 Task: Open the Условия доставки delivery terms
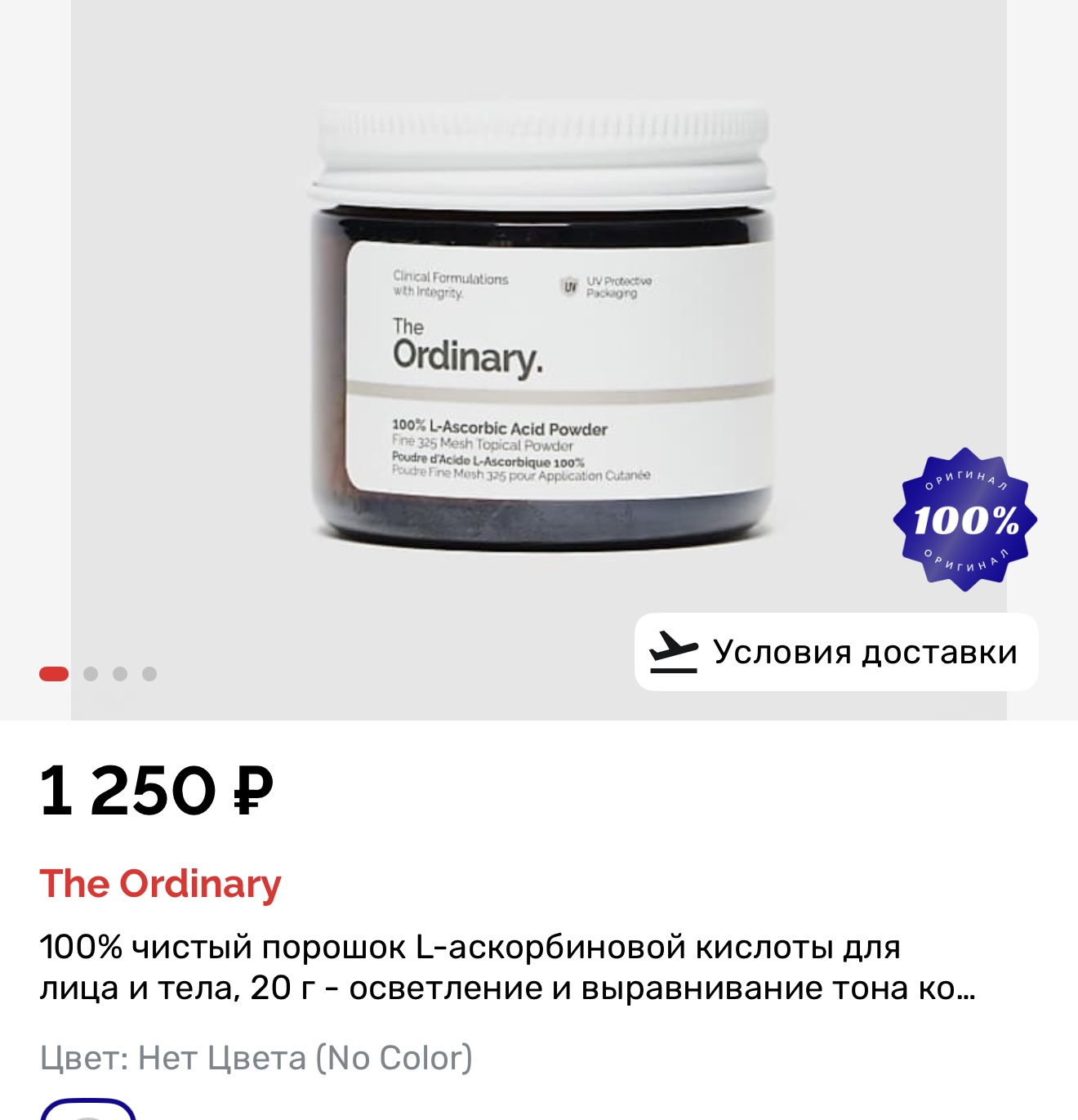pos(835,652)
